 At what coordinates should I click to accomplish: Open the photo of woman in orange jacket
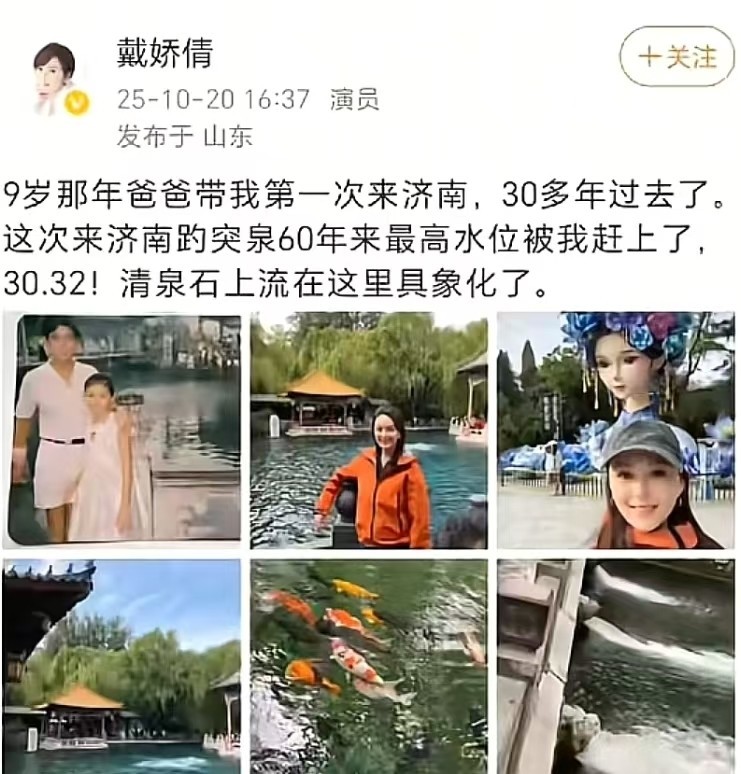(x=368, y=430)
